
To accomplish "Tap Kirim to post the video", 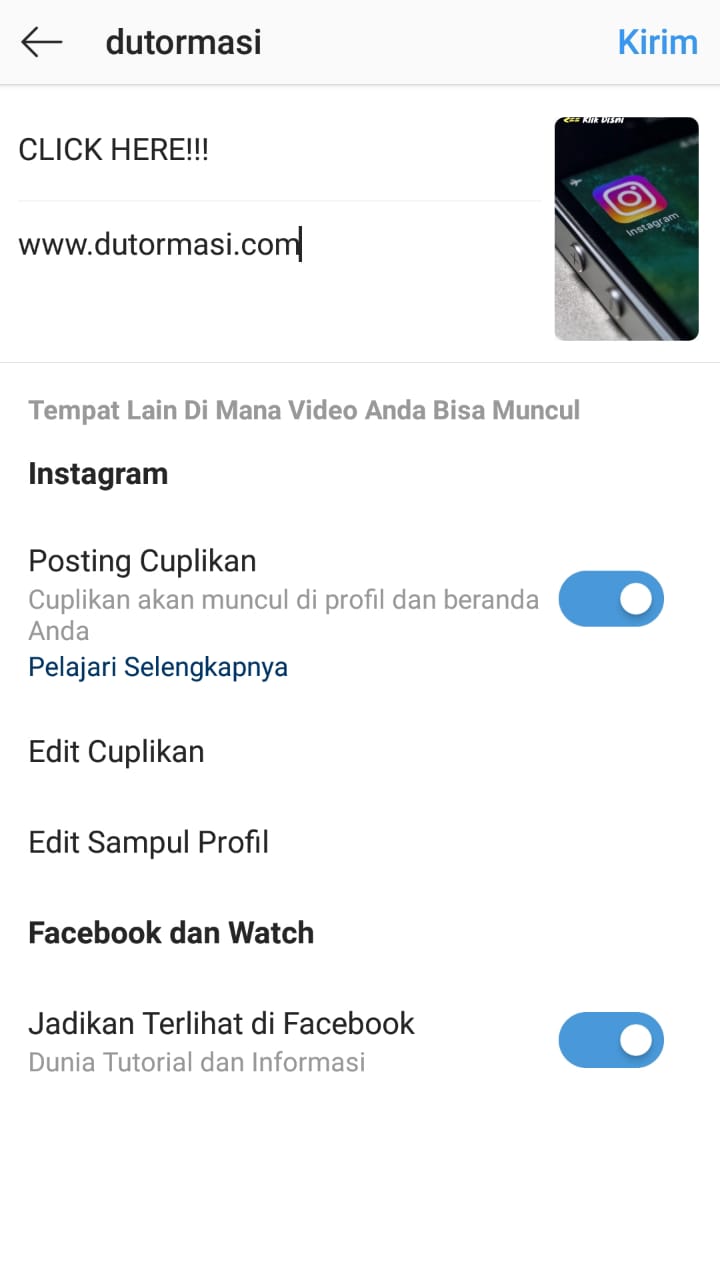I will 657,42.
